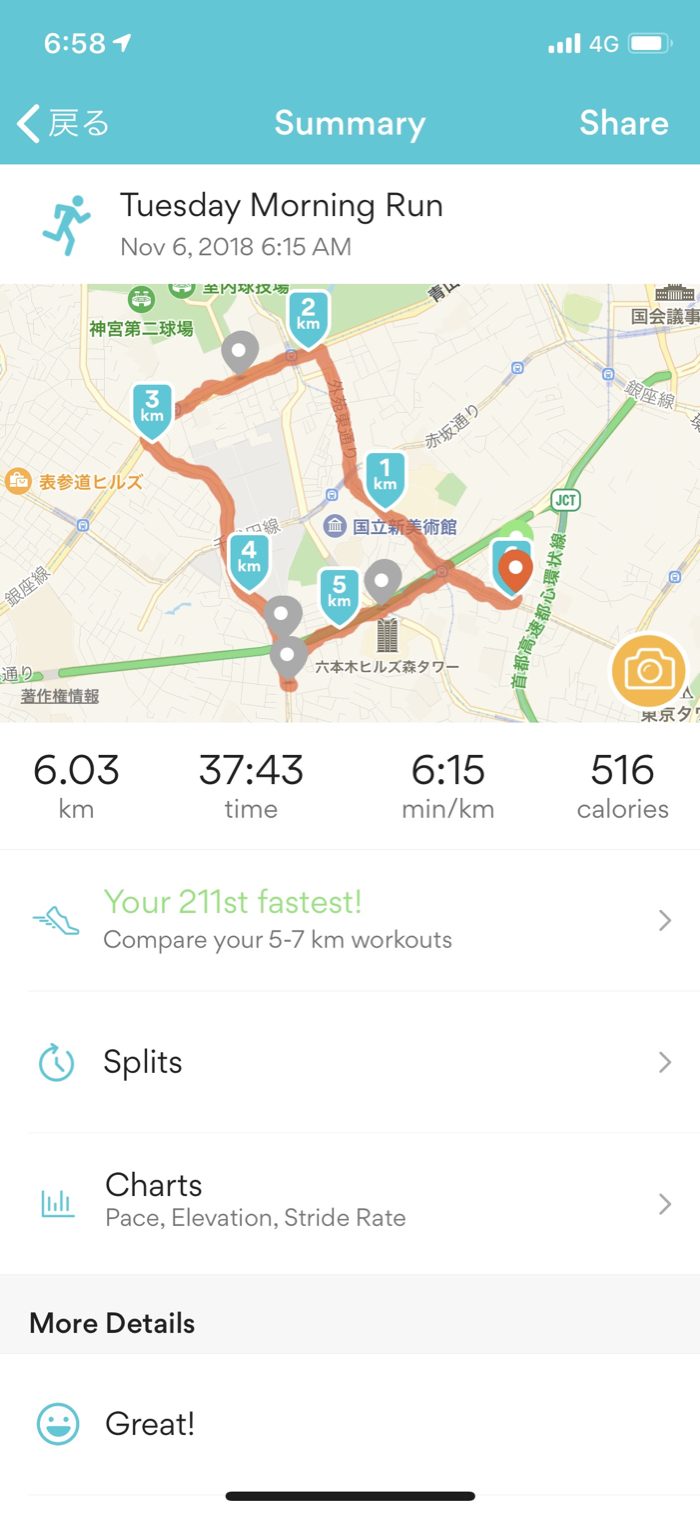
Task: Compare your 5-7 km workouts
Action: coord(350,920)
